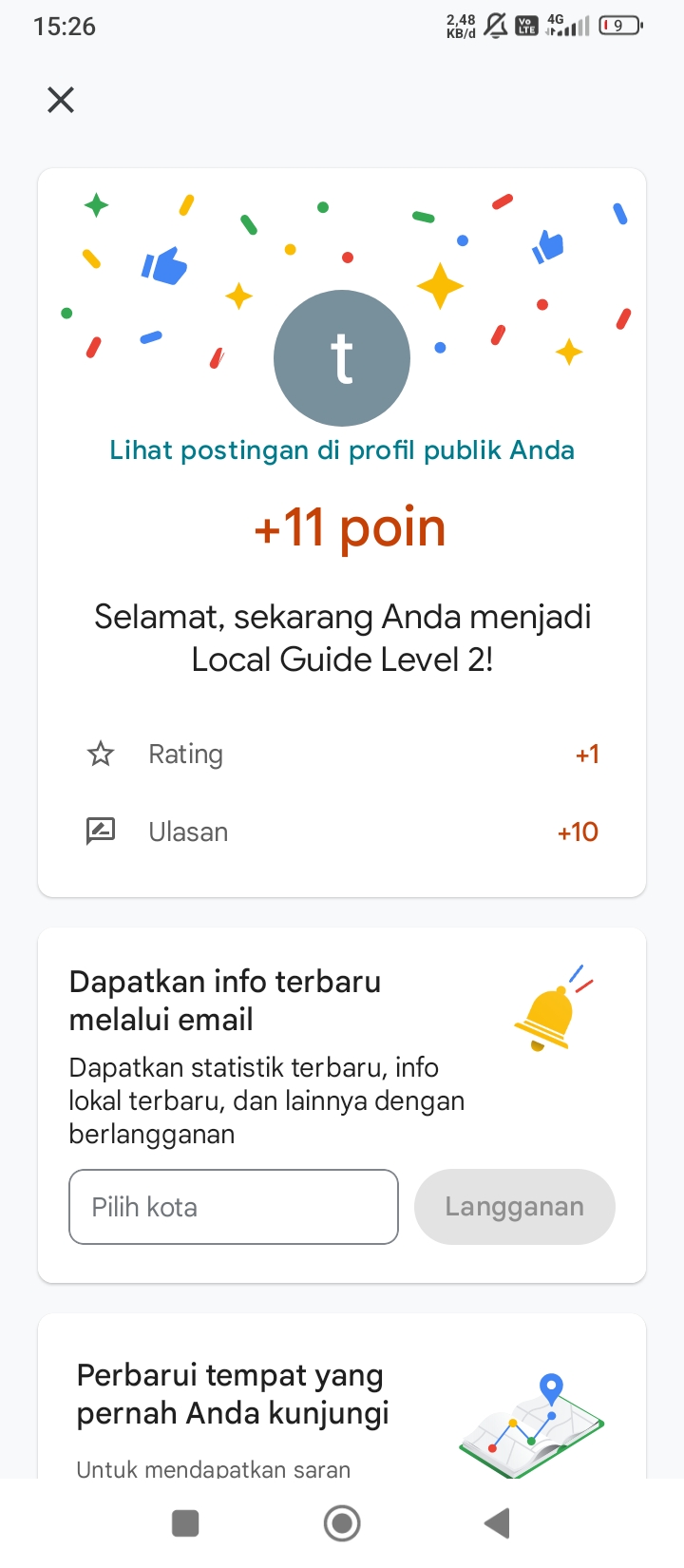The image size is (684, 1568).
Task: Open 'Perbarui tempat yang pernah Anda kunjungi' card
Action: point(342,1397)
